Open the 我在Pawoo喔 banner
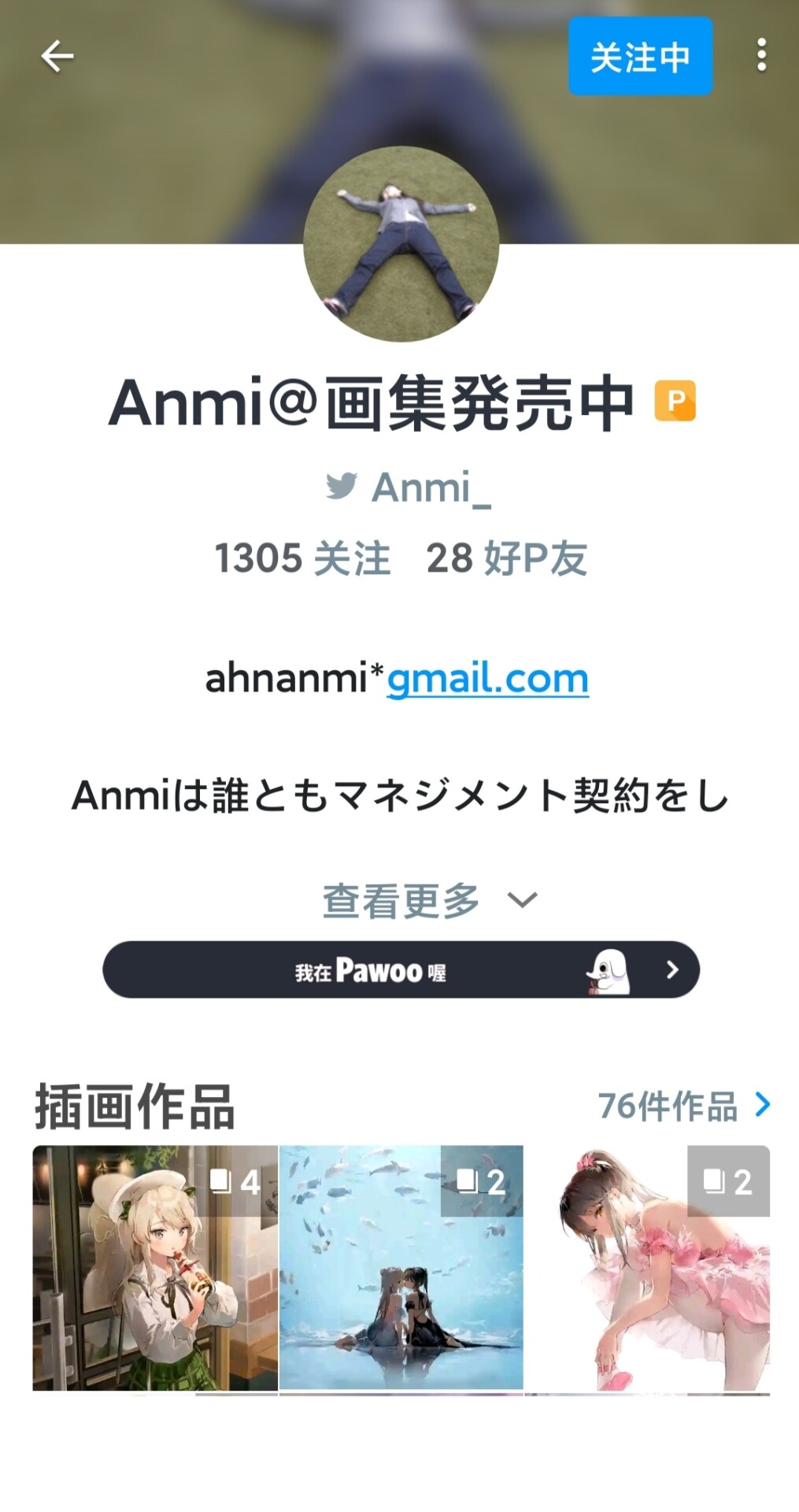This screenshot has height=1512, width=799. (x=401, y=969)
